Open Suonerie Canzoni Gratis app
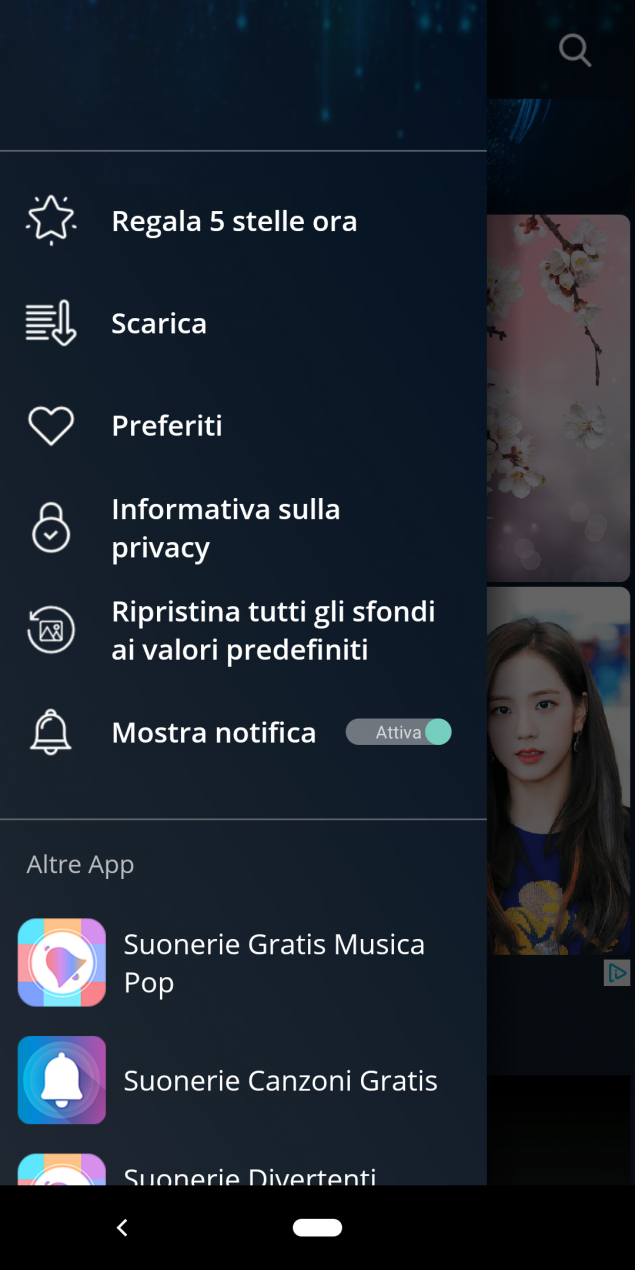The width and height of the screenshot is (635, 1270). (x=280, y=1081)
